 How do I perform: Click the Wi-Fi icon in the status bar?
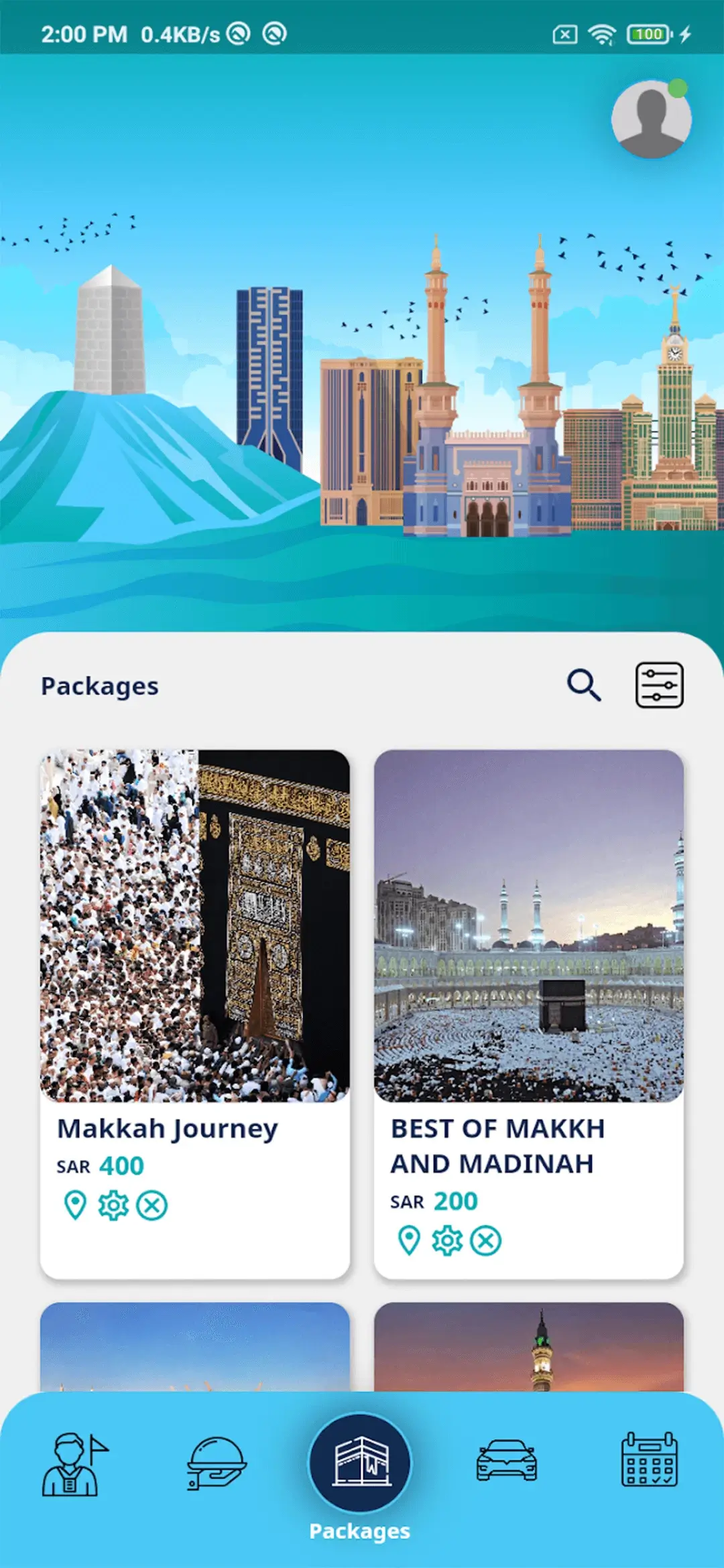pos(601,33)
